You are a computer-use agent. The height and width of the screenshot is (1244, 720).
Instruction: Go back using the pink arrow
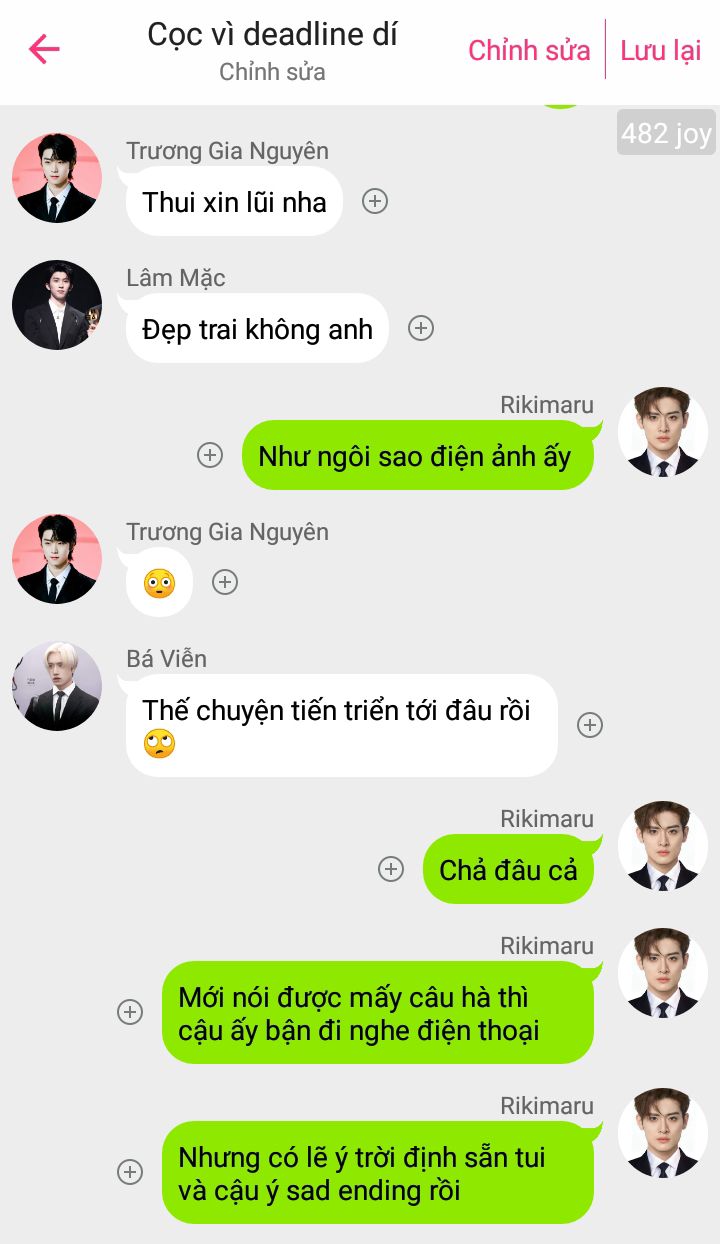tap(44, 49)
